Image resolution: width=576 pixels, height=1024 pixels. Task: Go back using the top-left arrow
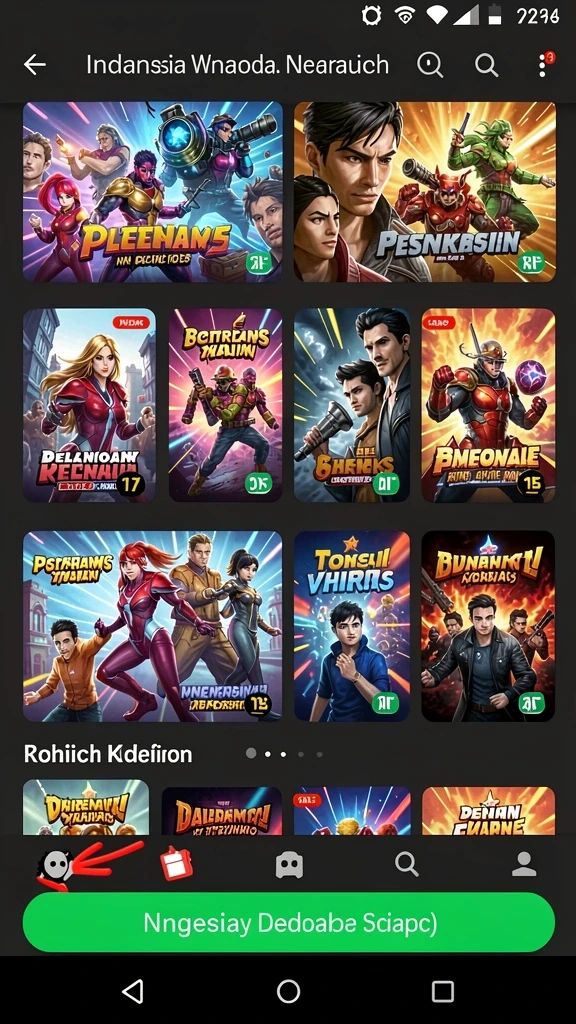[x=35, y=64]
